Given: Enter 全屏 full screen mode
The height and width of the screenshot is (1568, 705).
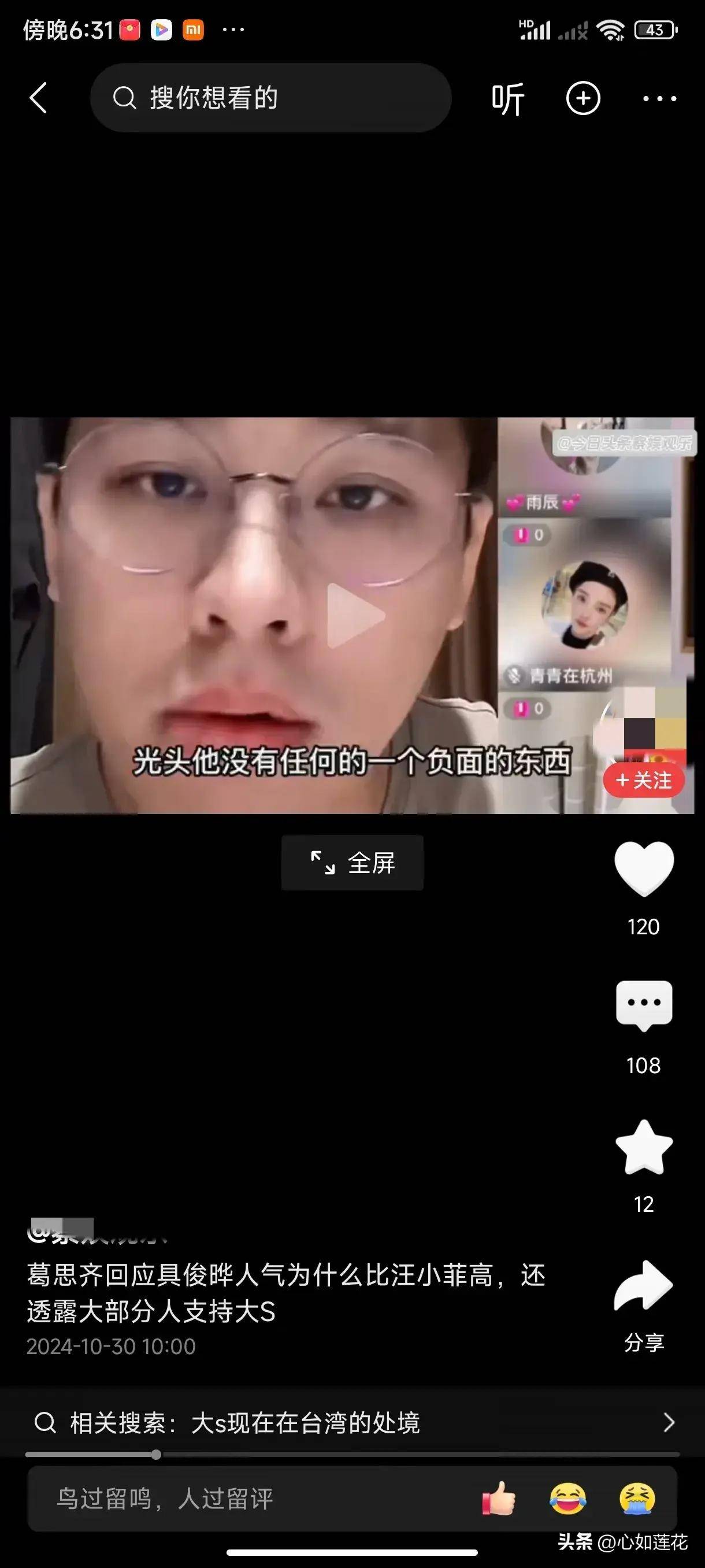Looking at the screenshot, I should [352, 863].
